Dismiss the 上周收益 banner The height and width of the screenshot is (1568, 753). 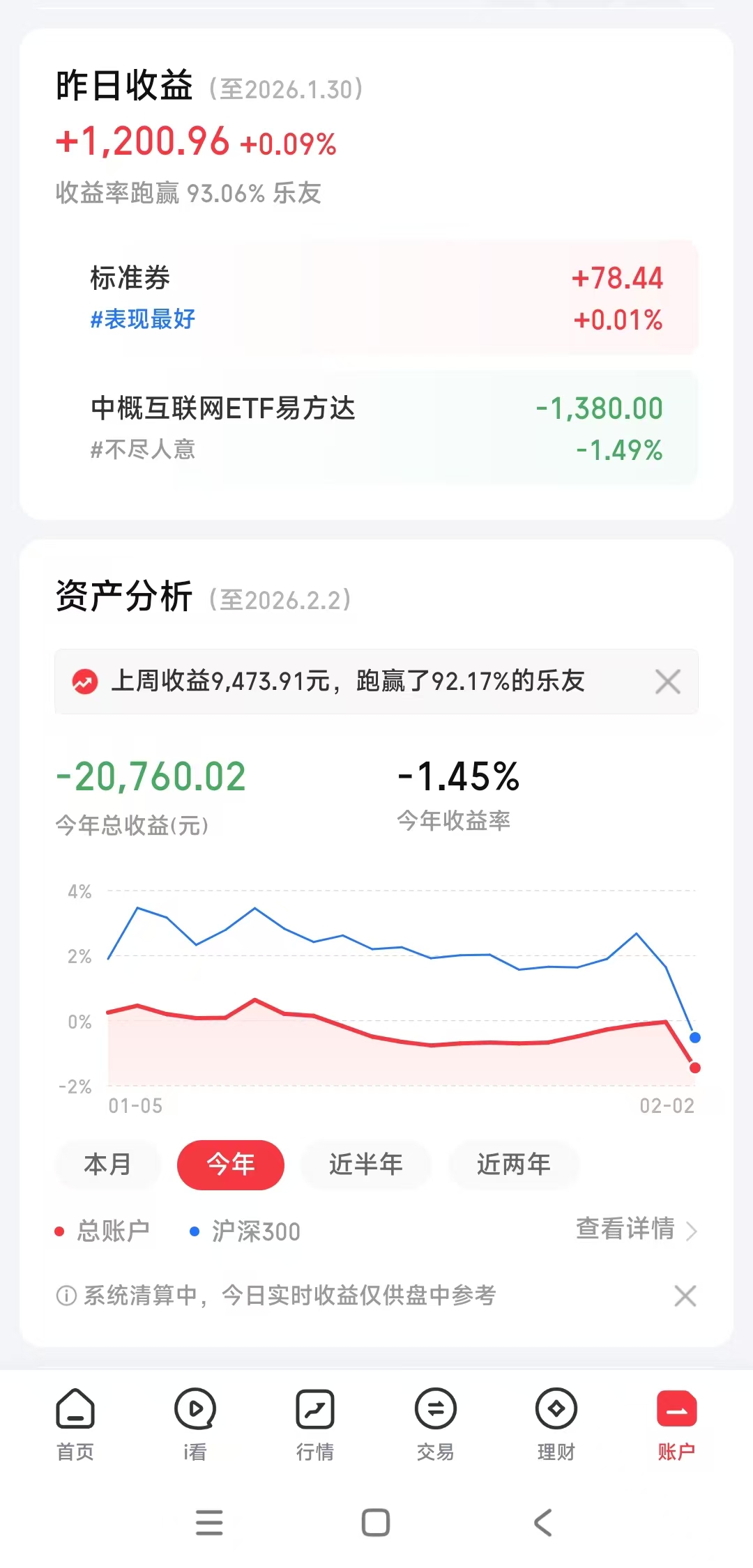click(x=667, y=682)
